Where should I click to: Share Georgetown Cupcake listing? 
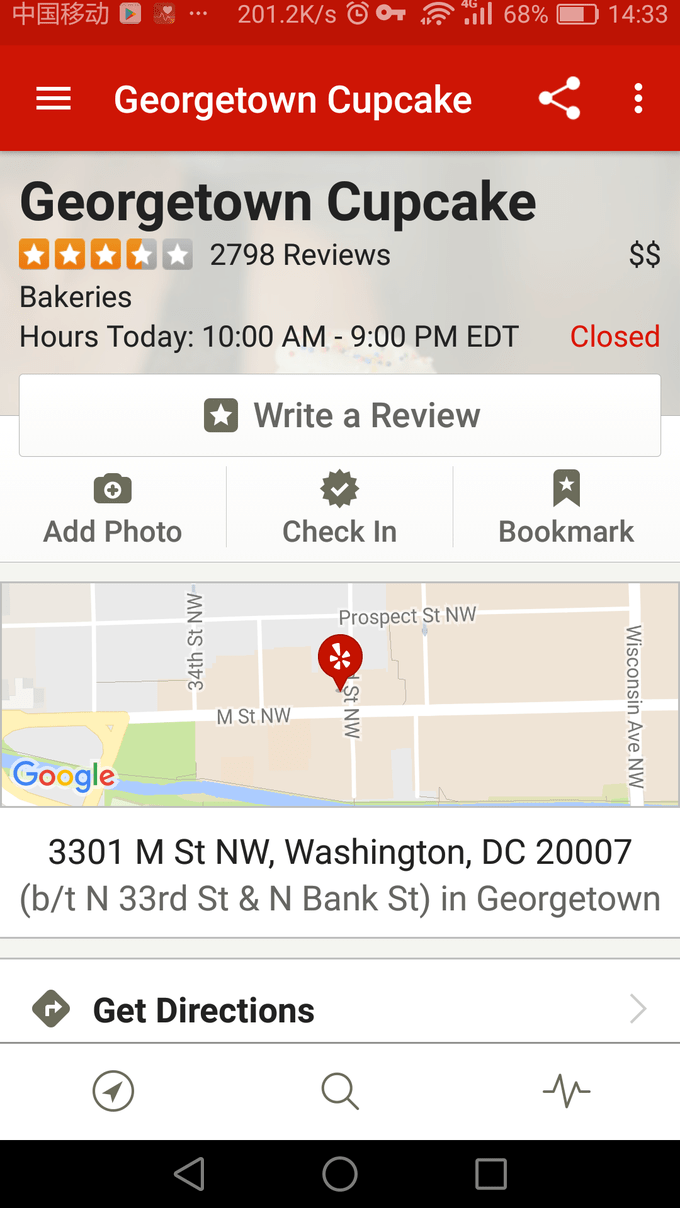tap(559, 99)
